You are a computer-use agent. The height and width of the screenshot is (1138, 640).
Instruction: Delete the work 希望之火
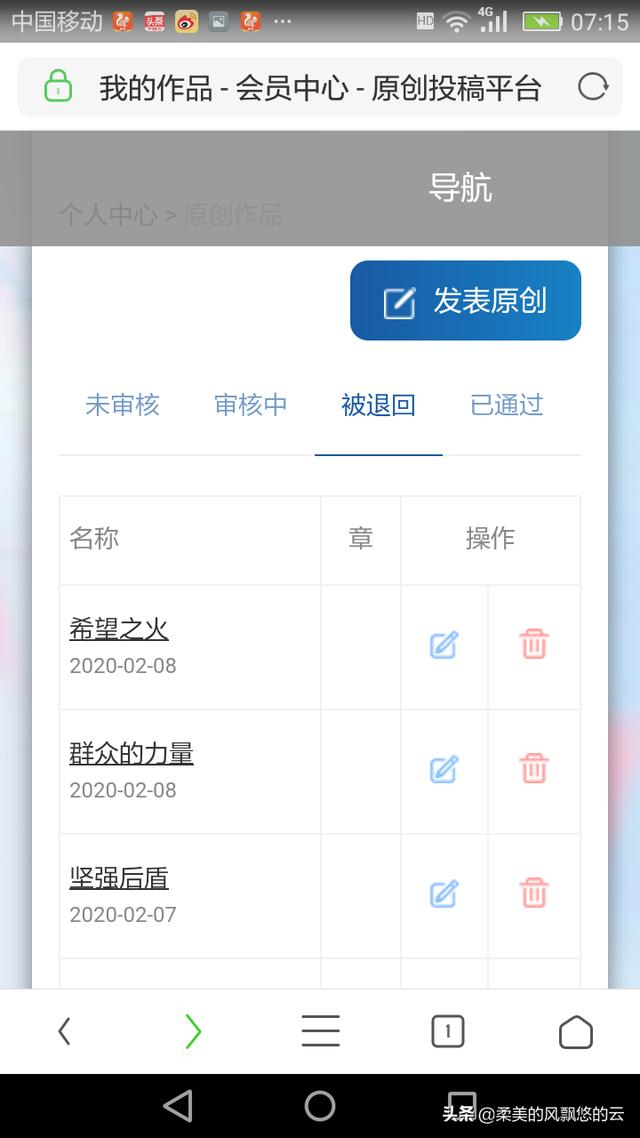coord(534,645)
